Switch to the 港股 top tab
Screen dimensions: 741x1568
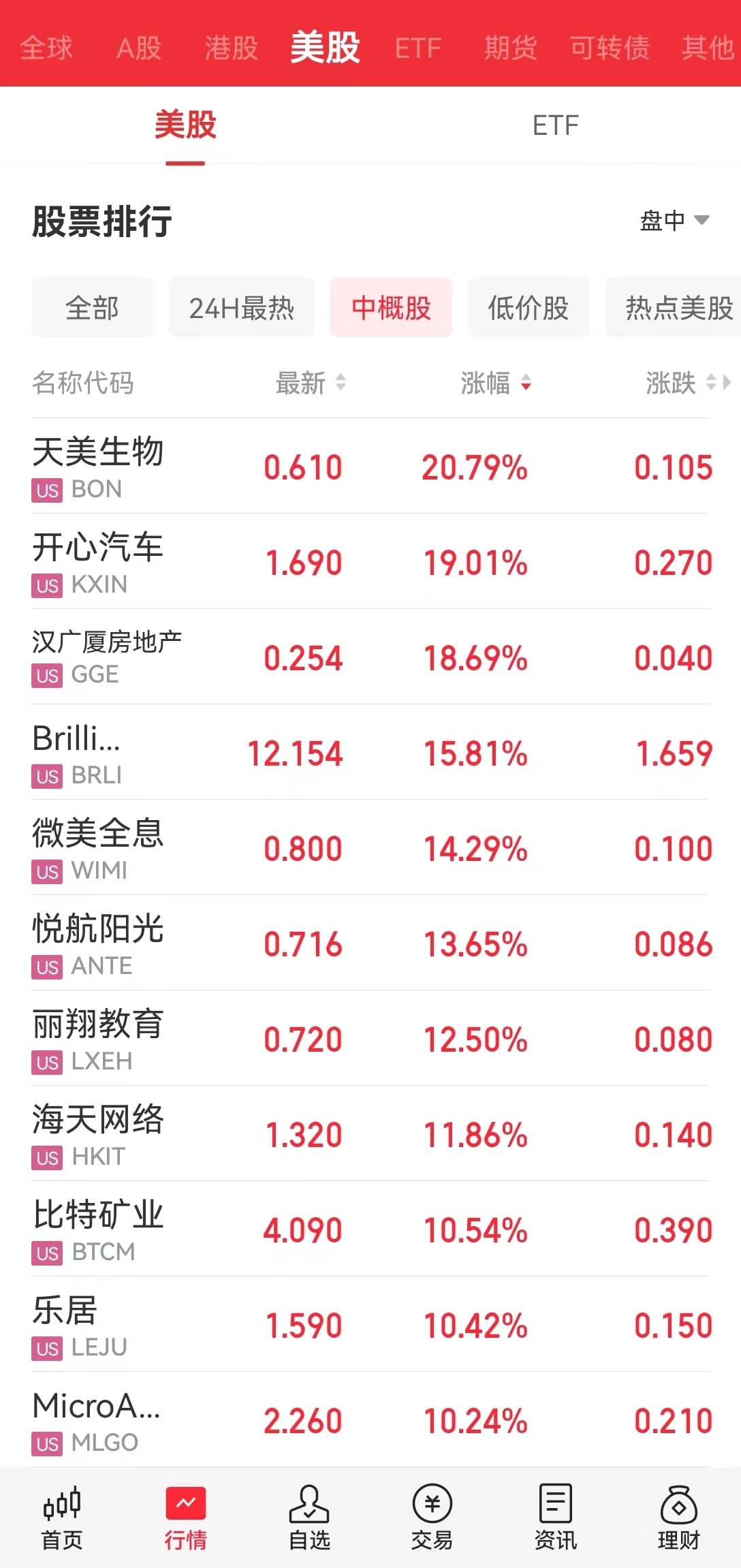[232, 48]
